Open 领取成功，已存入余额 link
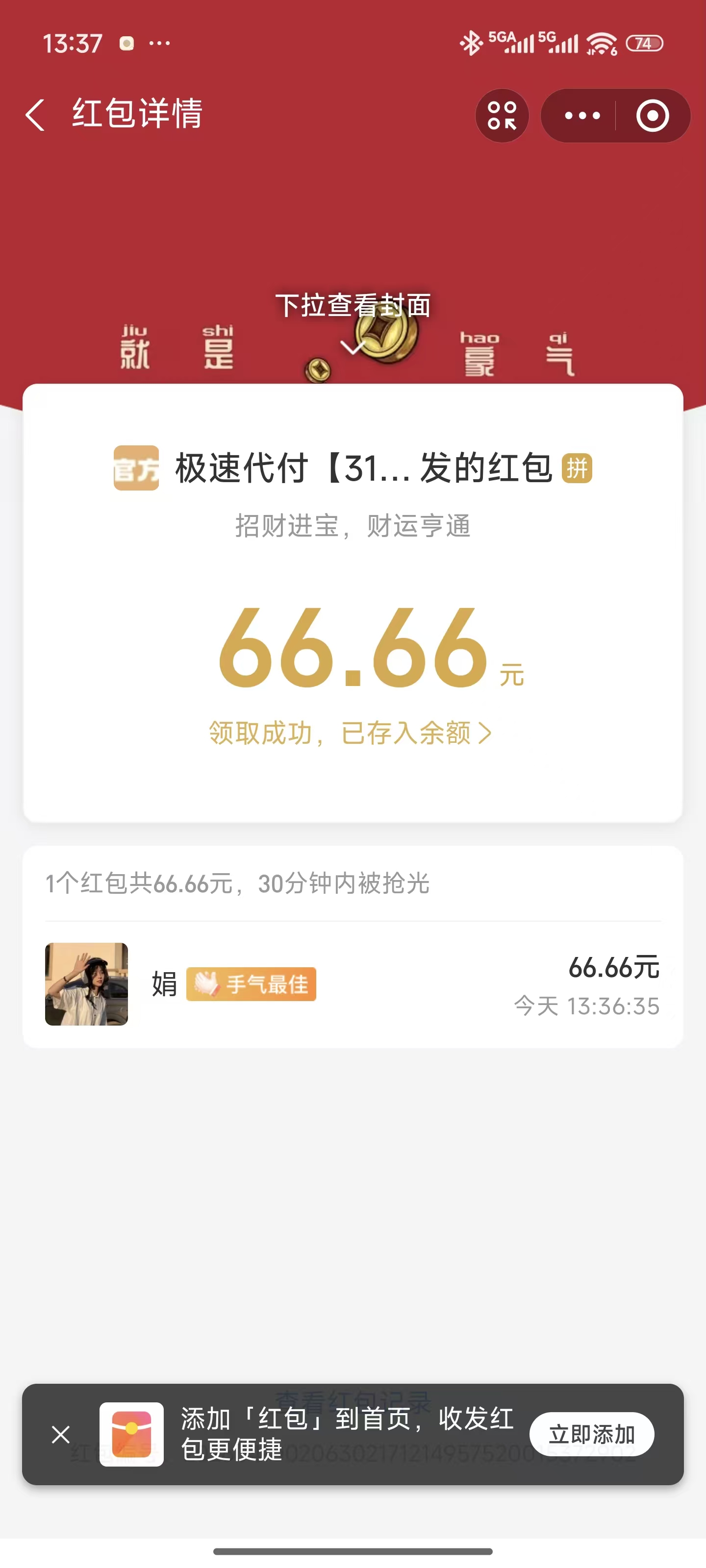Screen dimensions: 706x1568 click(x=350, y=733)
